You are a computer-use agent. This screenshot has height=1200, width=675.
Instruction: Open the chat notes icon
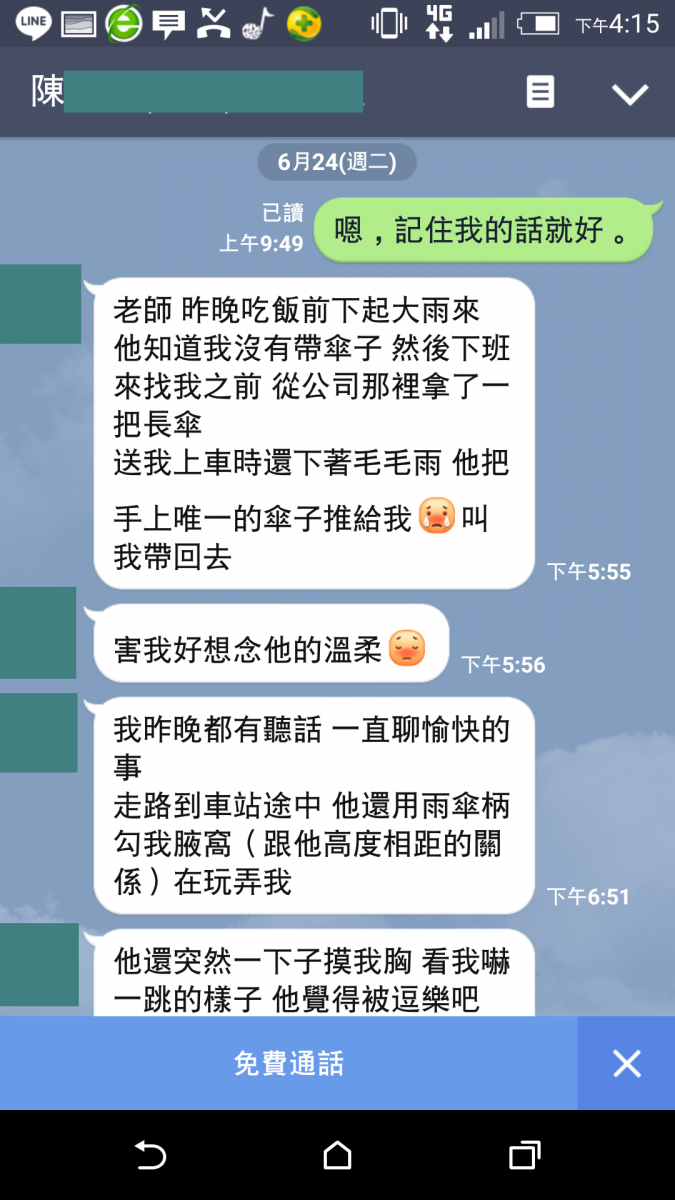click(x=540, y=93)
